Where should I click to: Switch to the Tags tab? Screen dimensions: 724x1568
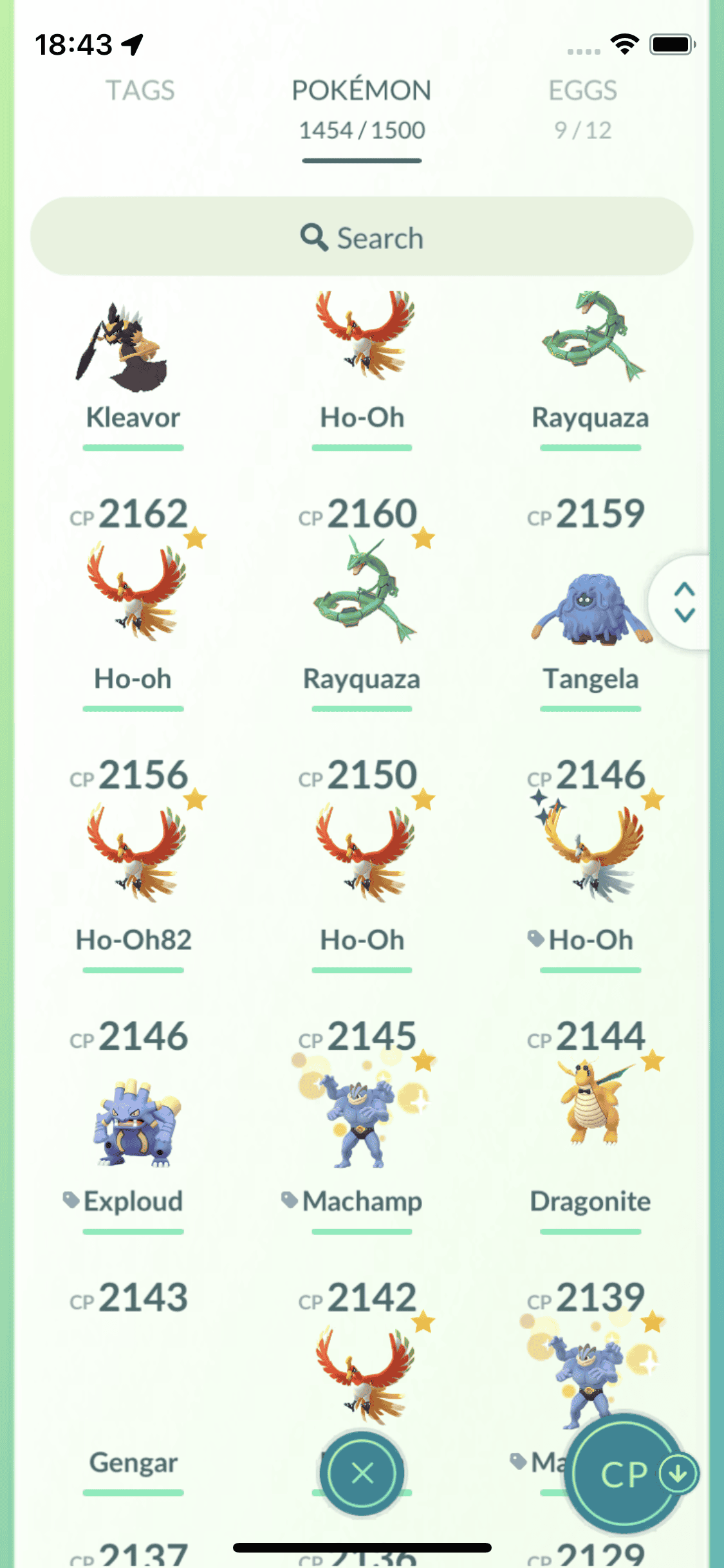point(140,91)
